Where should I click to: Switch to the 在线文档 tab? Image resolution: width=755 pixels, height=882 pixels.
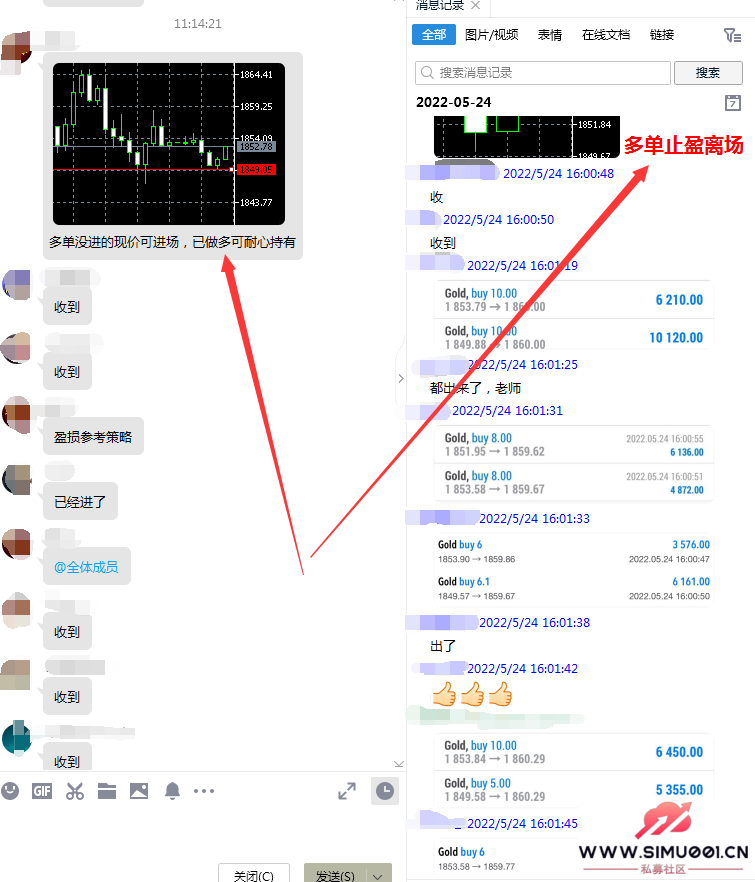(606, 34)
